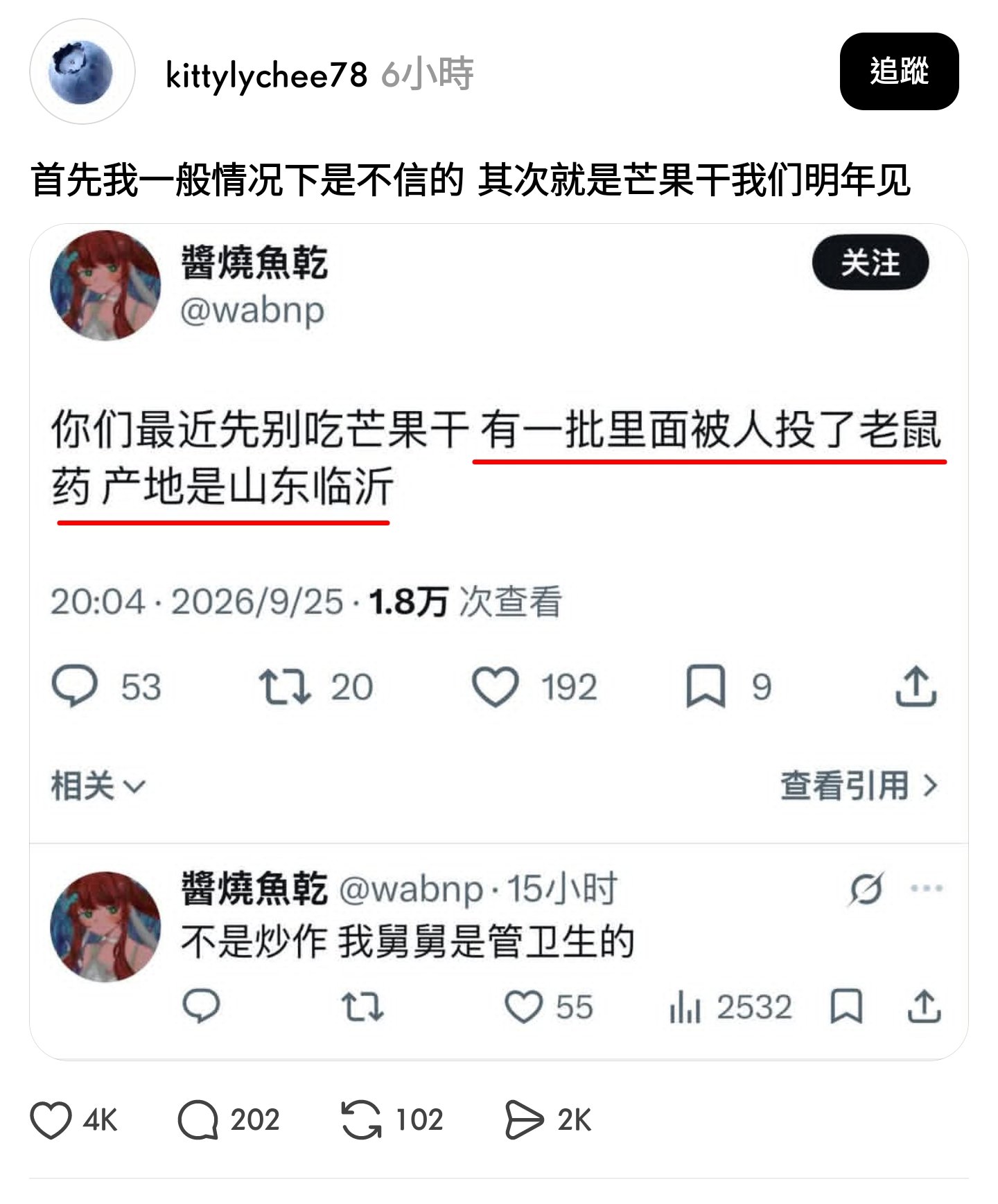
Task: Open the kittylychee78 username link
Action: tap(266, 74)
